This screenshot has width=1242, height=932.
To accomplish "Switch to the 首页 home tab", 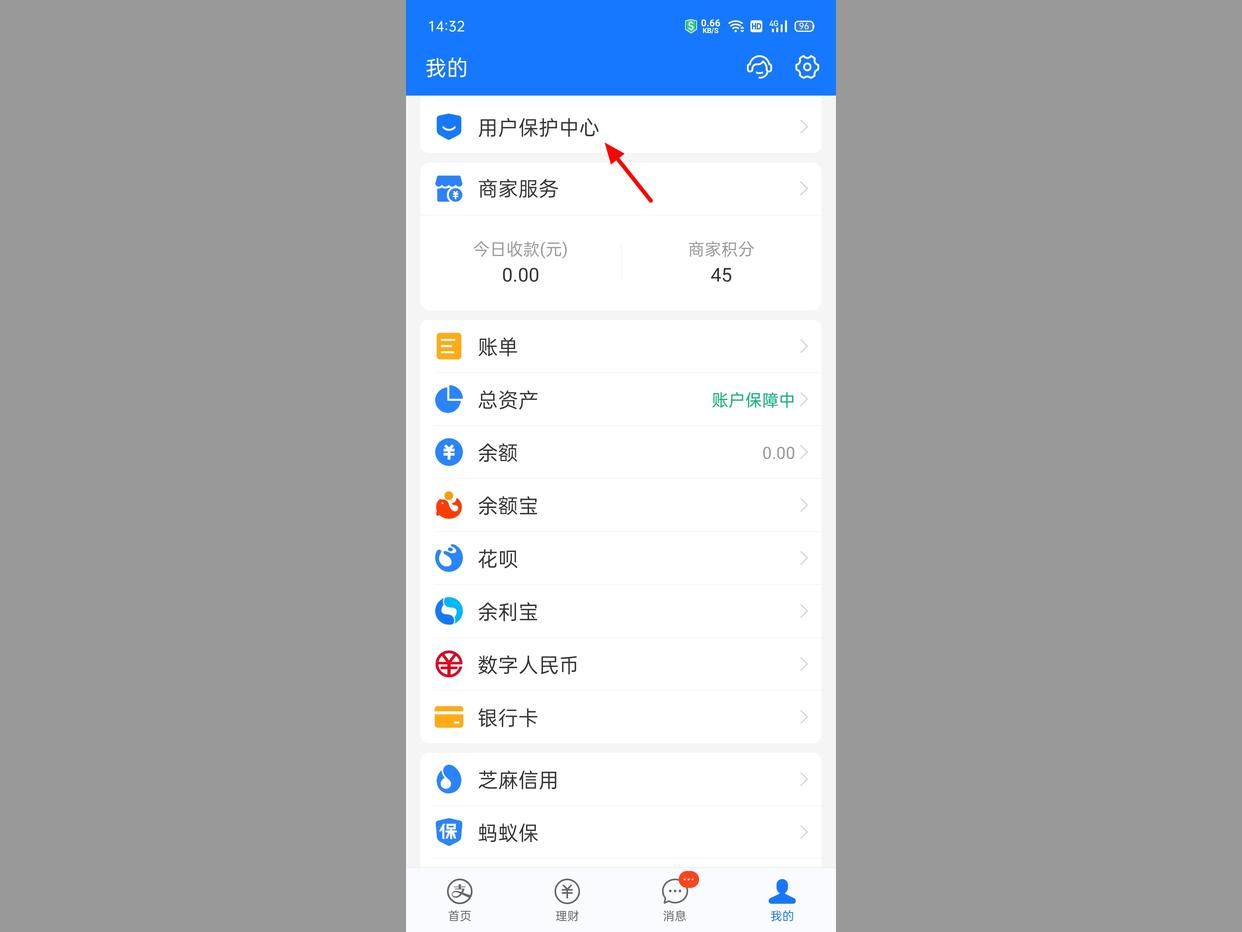I will [x=459, y=899].
